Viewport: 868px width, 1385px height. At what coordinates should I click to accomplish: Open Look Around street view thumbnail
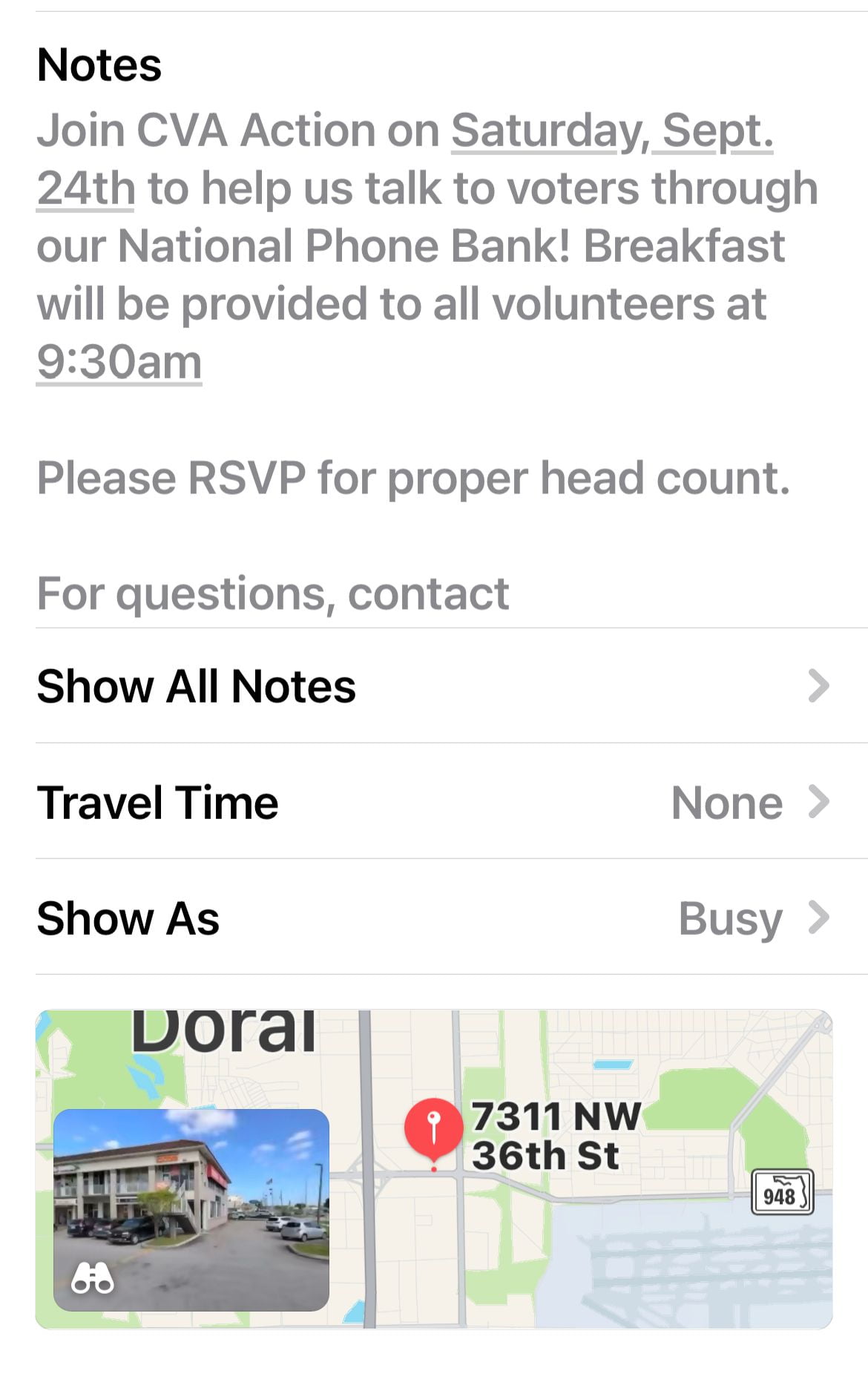[x=191, y=1210]
